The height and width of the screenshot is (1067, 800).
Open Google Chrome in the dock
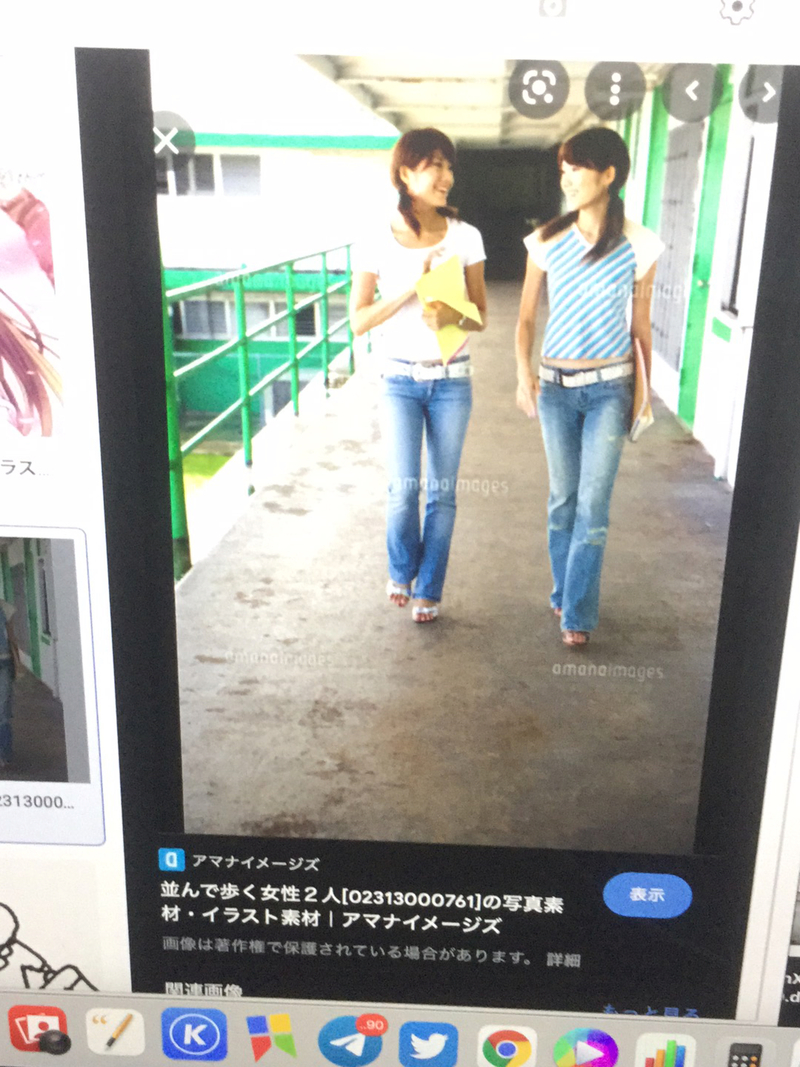[506, 1046]
